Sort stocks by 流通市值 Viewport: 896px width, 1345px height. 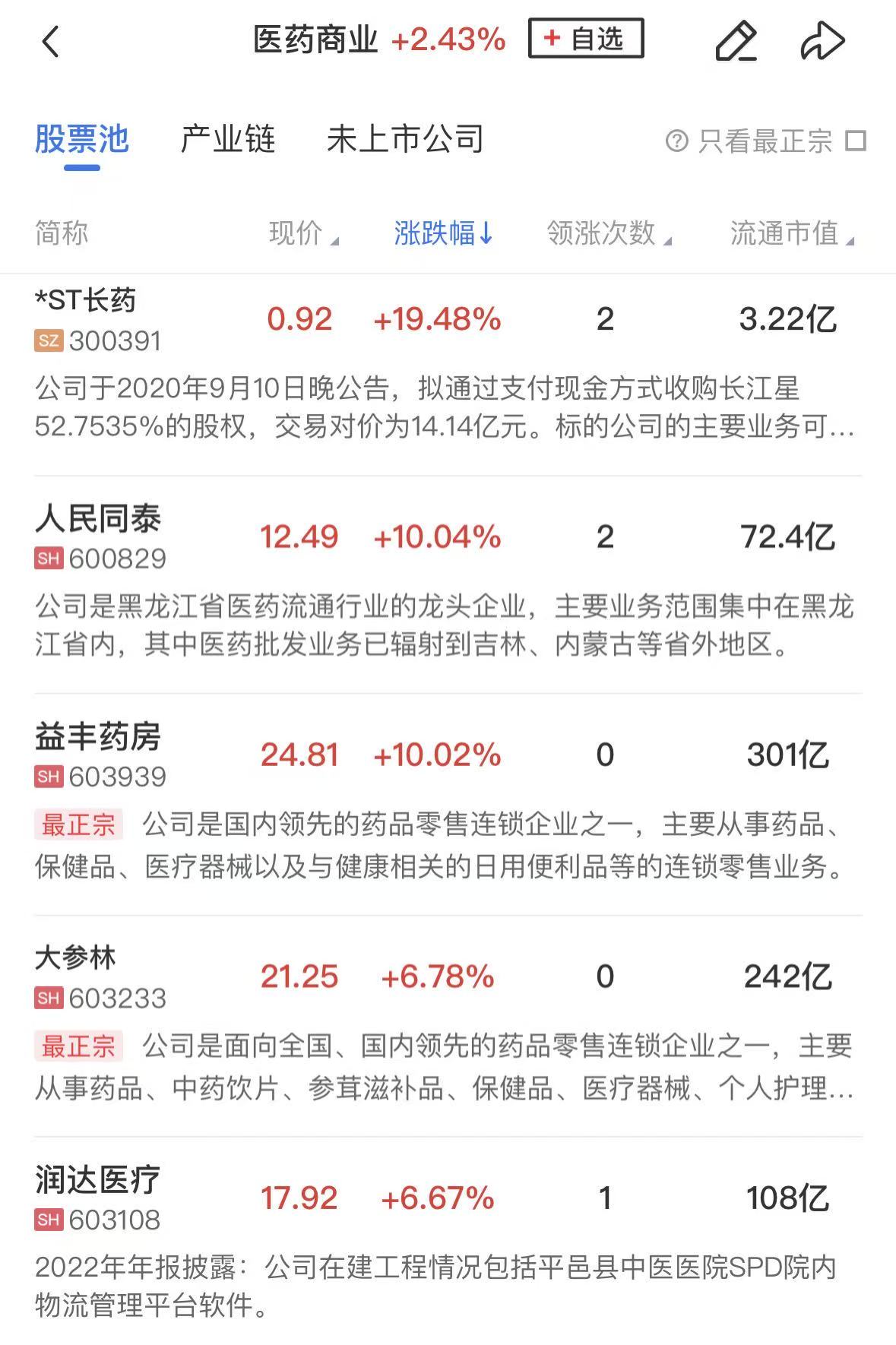tap(791, 233)
